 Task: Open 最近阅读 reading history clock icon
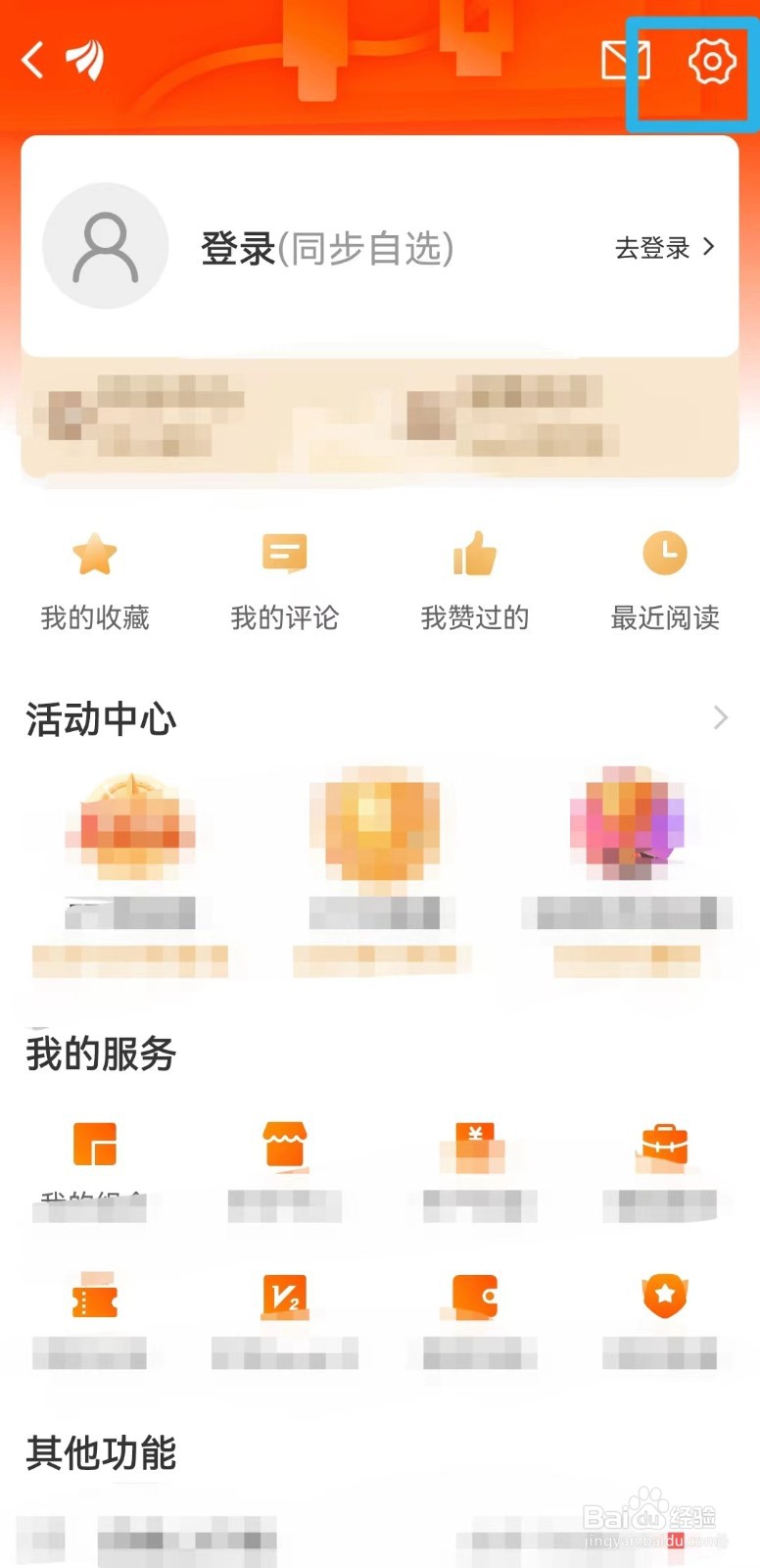[664, 554]
